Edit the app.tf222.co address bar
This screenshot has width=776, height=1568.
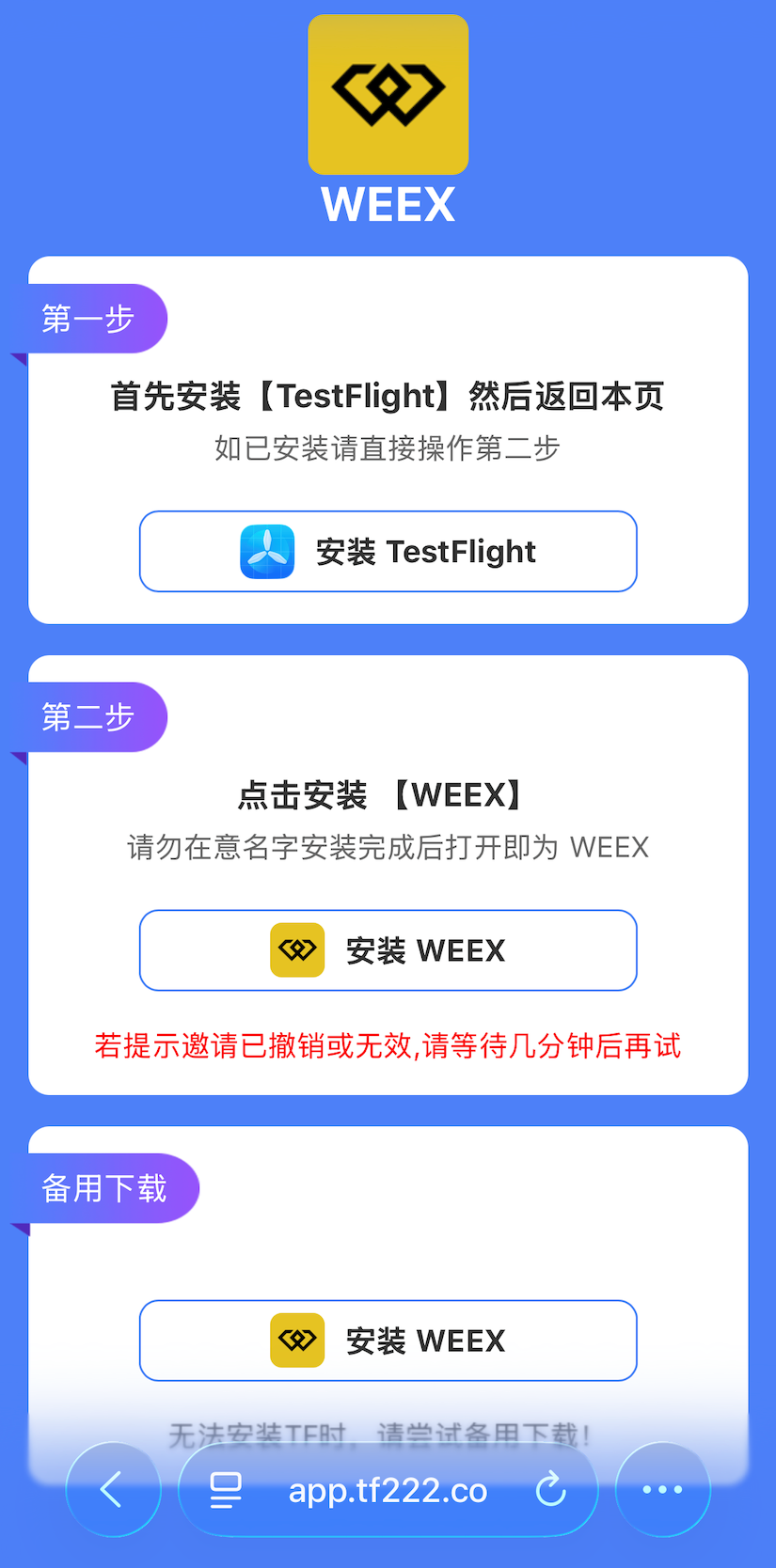click(388, 1490)
